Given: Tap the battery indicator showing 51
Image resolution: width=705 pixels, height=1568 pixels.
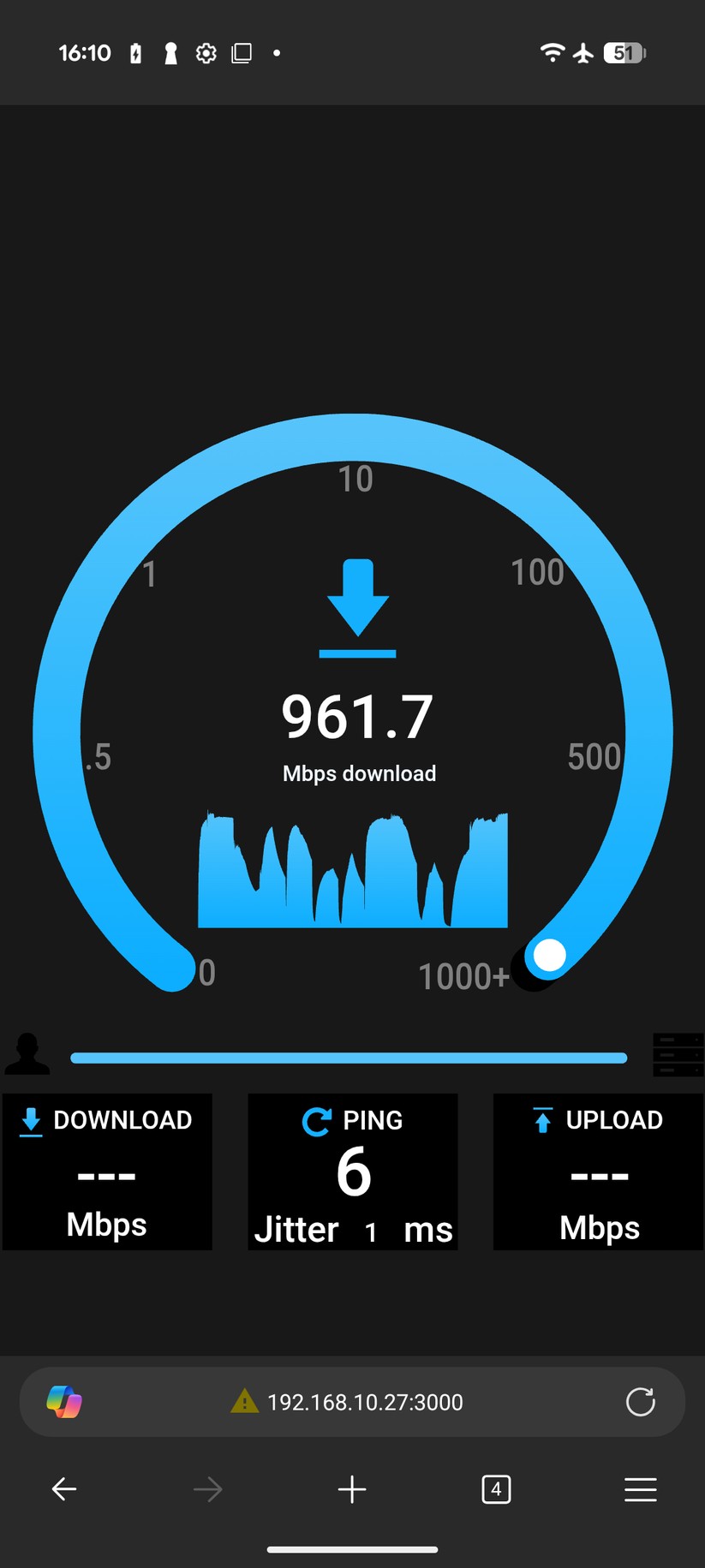Looking at the screenshot, I should click(x=624, y=52).
